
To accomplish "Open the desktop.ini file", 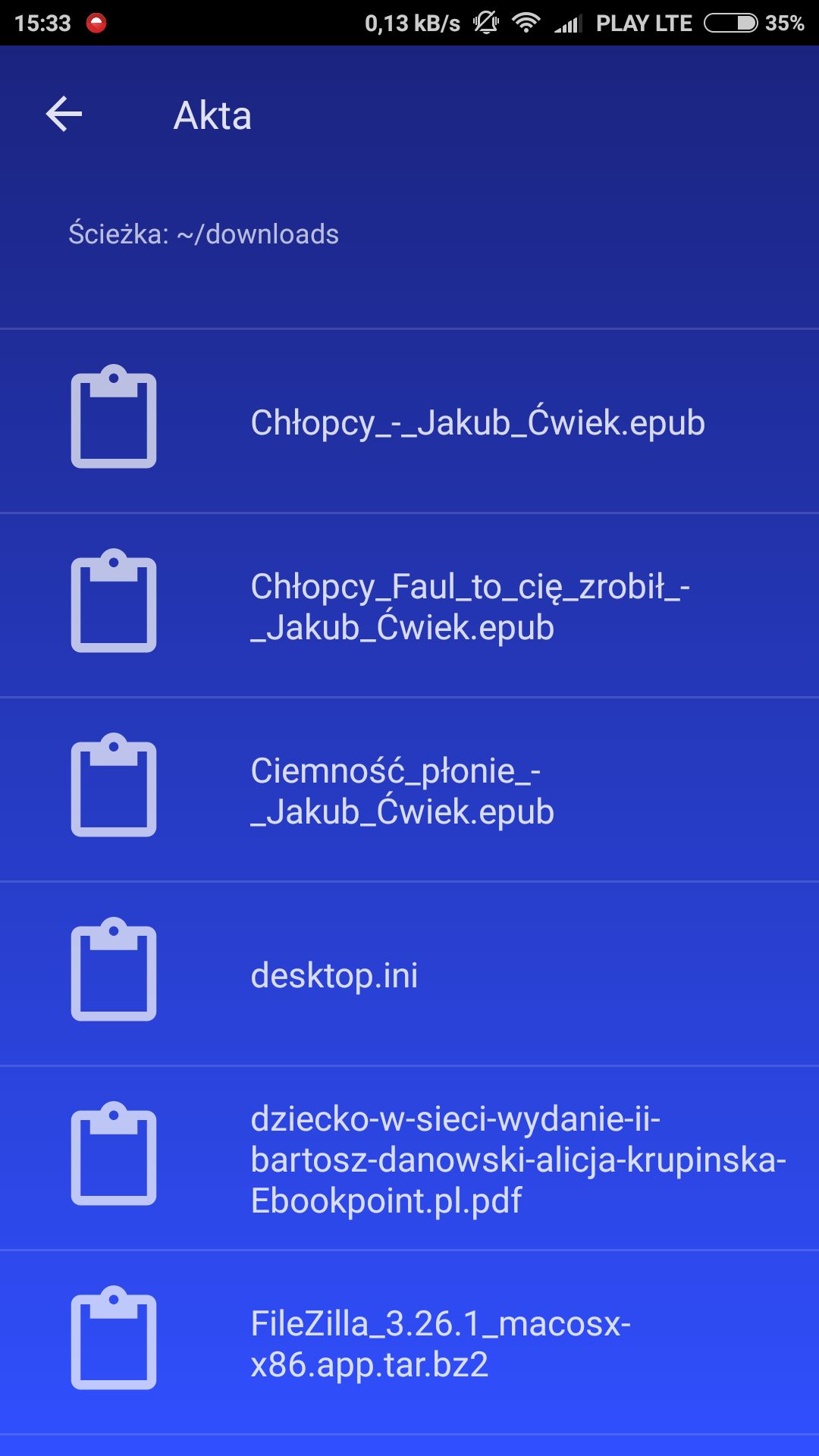I will coord(409,974).
